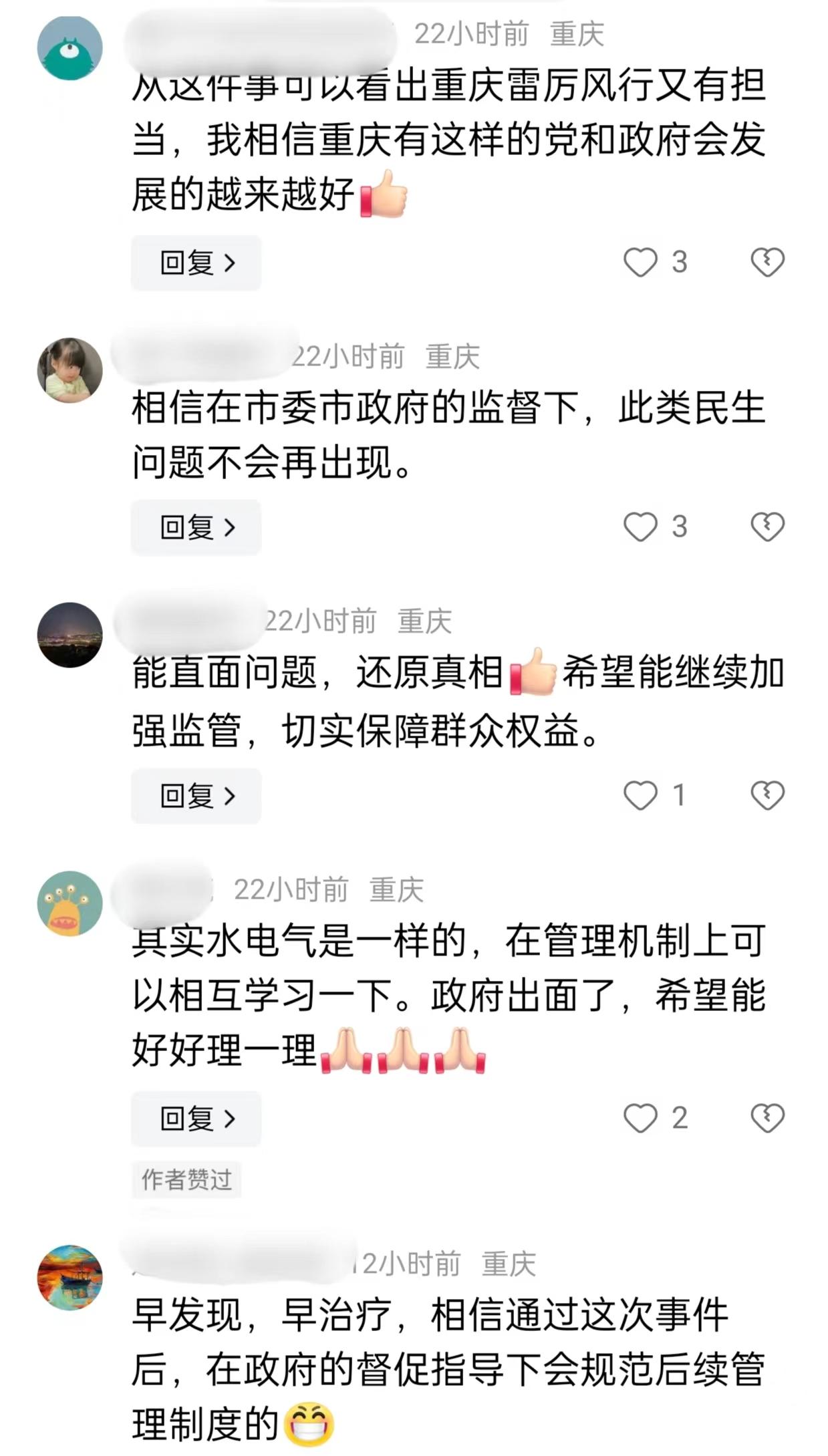Reply to the 市委市政府的监督 comment
The width and height of the screenshot is (828, 1456).
(x=196, y=527)
